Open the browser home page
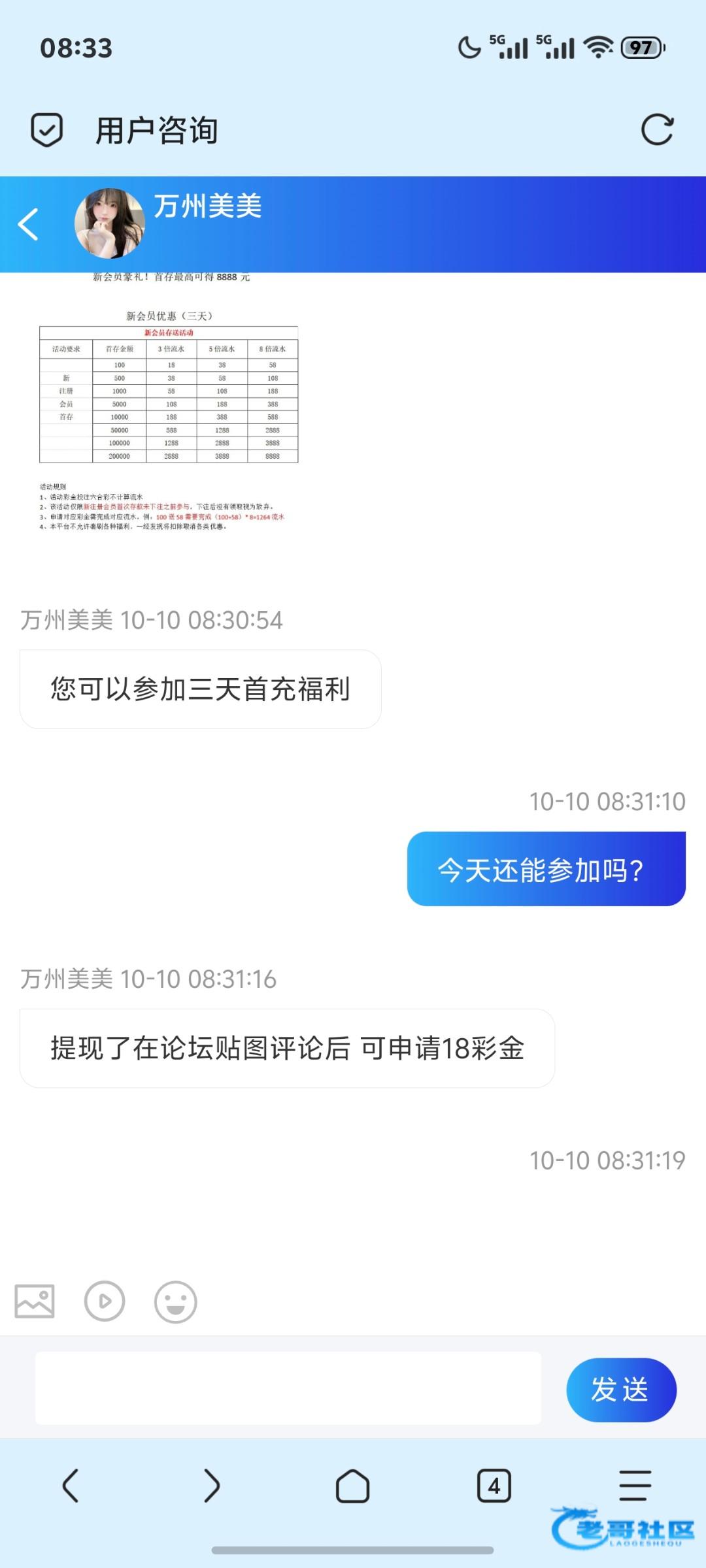706x1568 pixels. click(x=352, y=1486)
